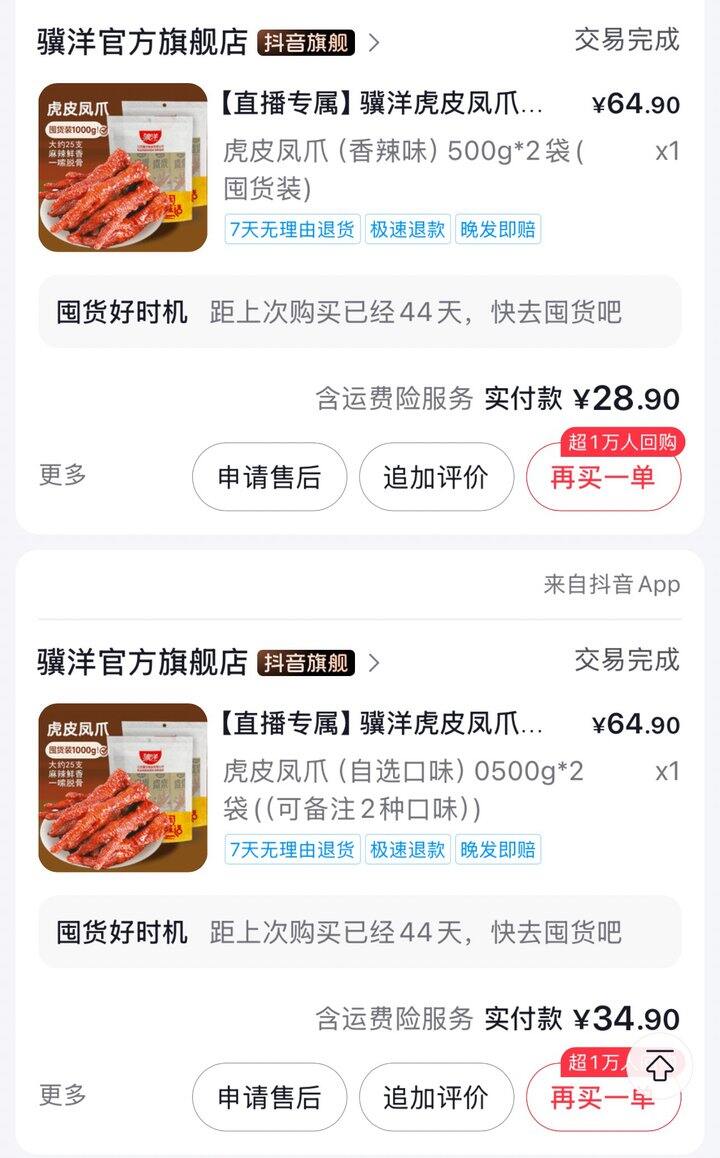Viewport: 720px width, 1158px height.
Task: Tap 申请售后 for the ¥28.90 order
Action: (269, 477)
